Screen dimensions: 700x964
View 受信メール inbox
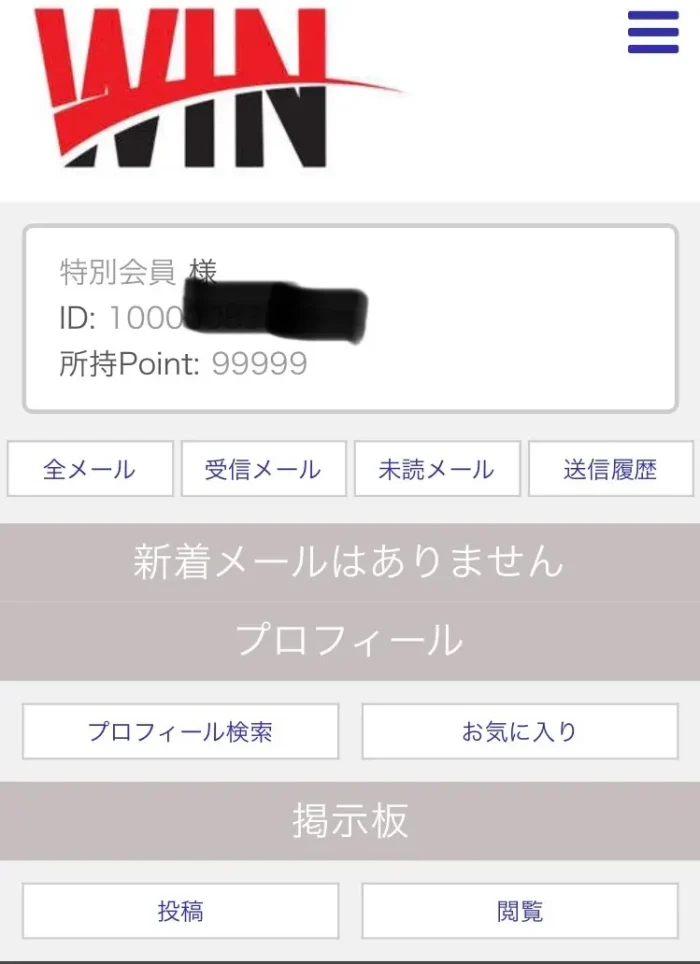click(x=263, y=469)
